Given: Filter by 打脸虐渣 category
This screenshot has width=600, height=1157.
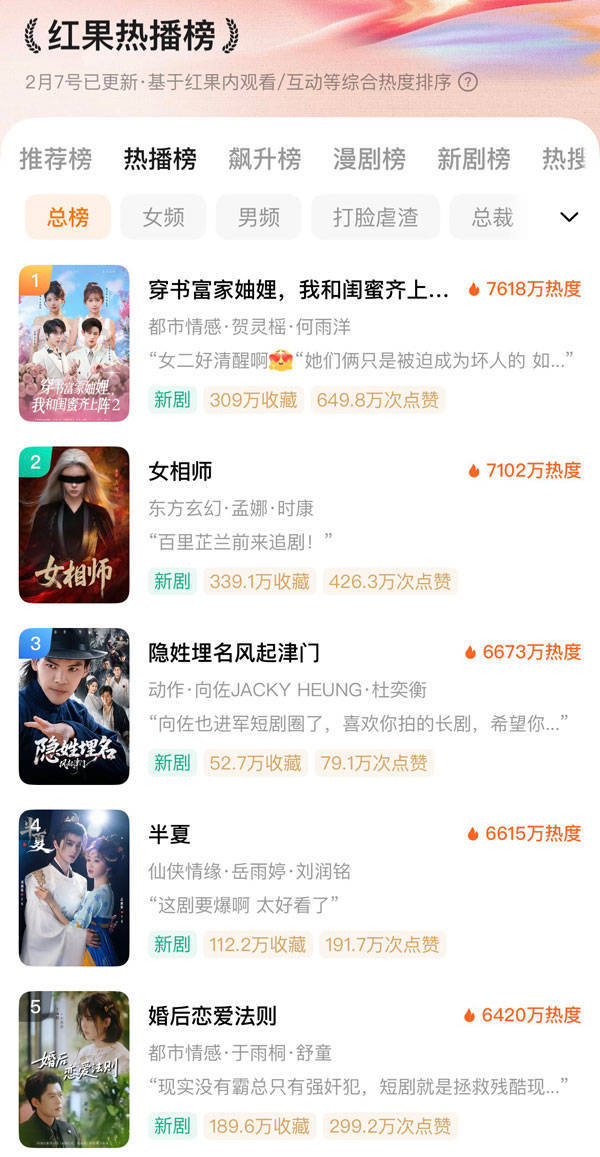Looking at the screenshot, I should tap(375, 217).
